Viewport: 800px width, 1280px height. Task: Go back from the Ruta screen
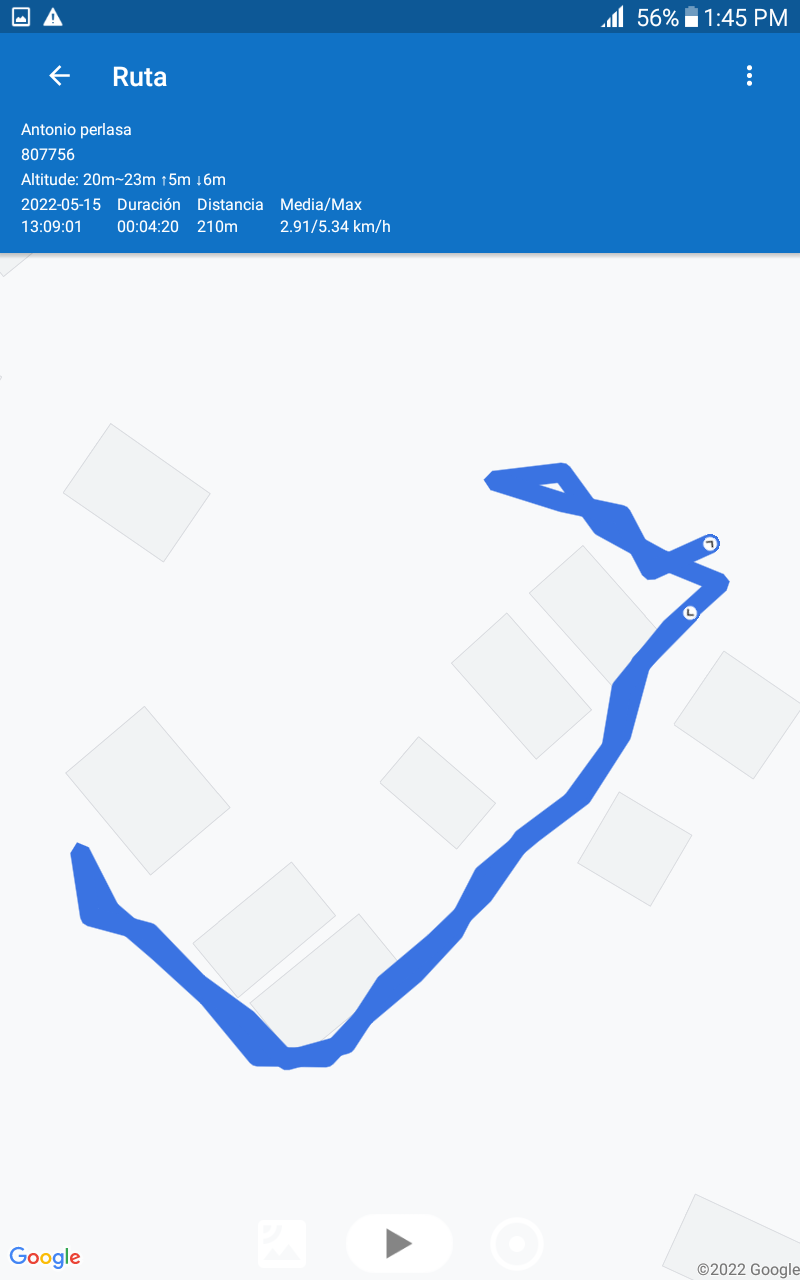(x=60, y=76)
